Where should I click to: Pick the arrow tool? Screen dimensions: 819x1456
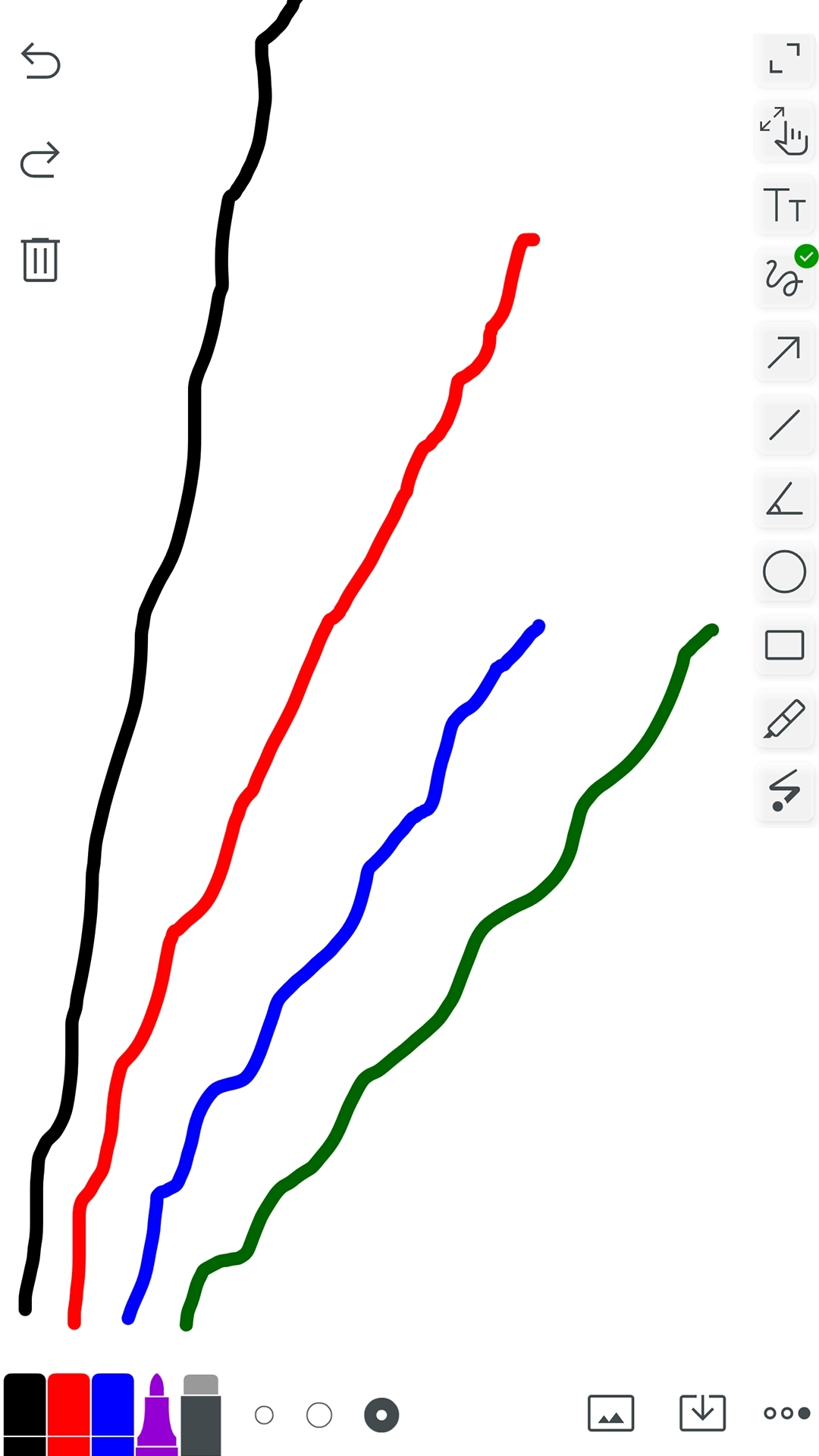784,352
